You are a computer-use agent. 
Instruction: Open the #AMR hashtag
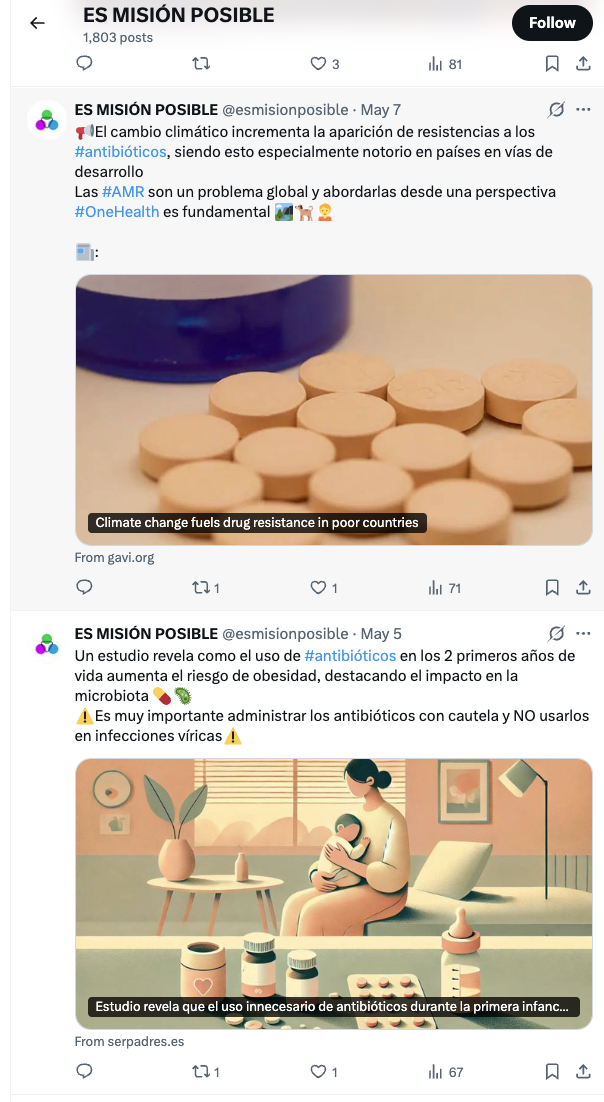pyautogui.click(x=123, y=191)
